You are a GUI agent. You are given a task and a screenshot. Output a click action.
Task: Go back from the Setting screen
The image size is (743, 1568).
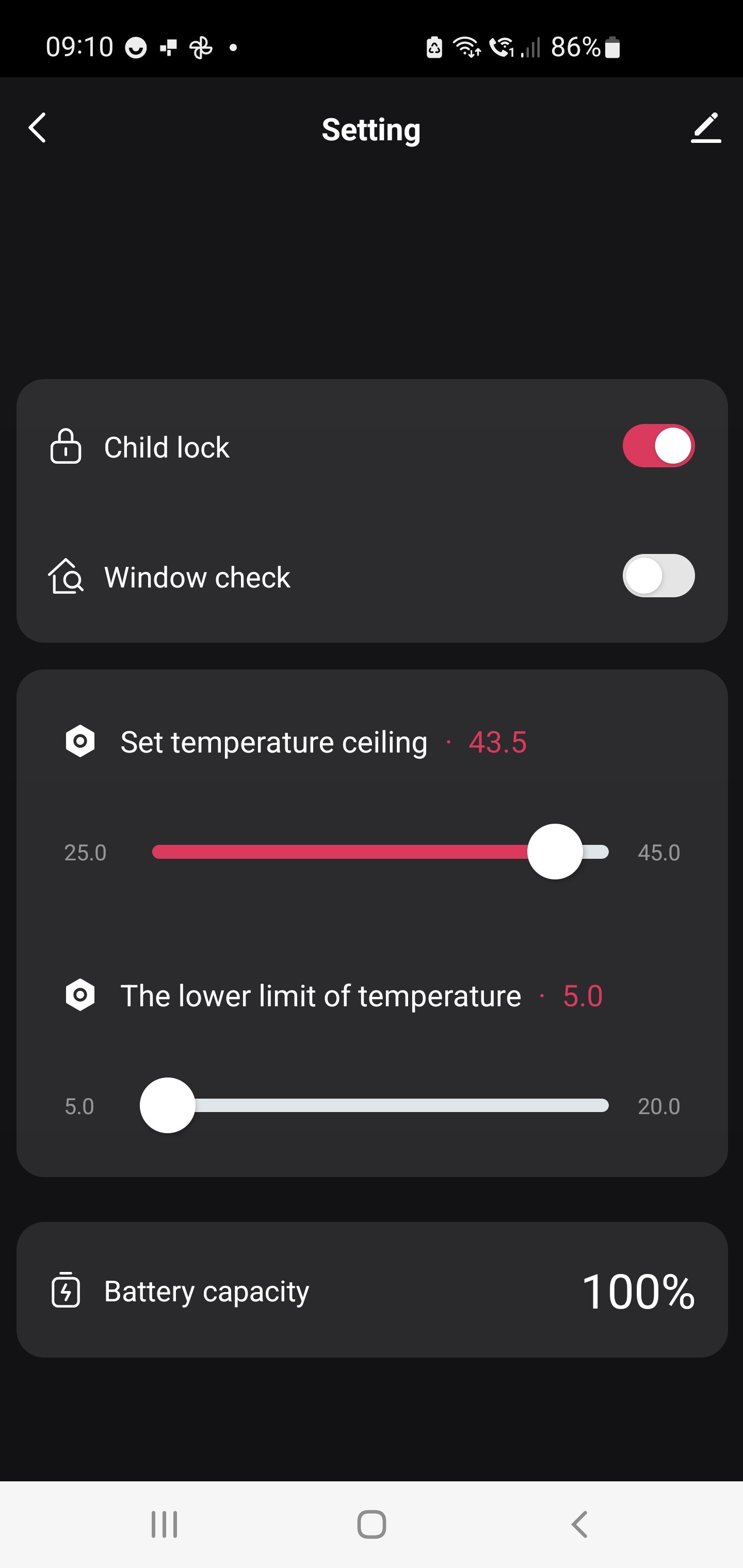pos(38,128)
